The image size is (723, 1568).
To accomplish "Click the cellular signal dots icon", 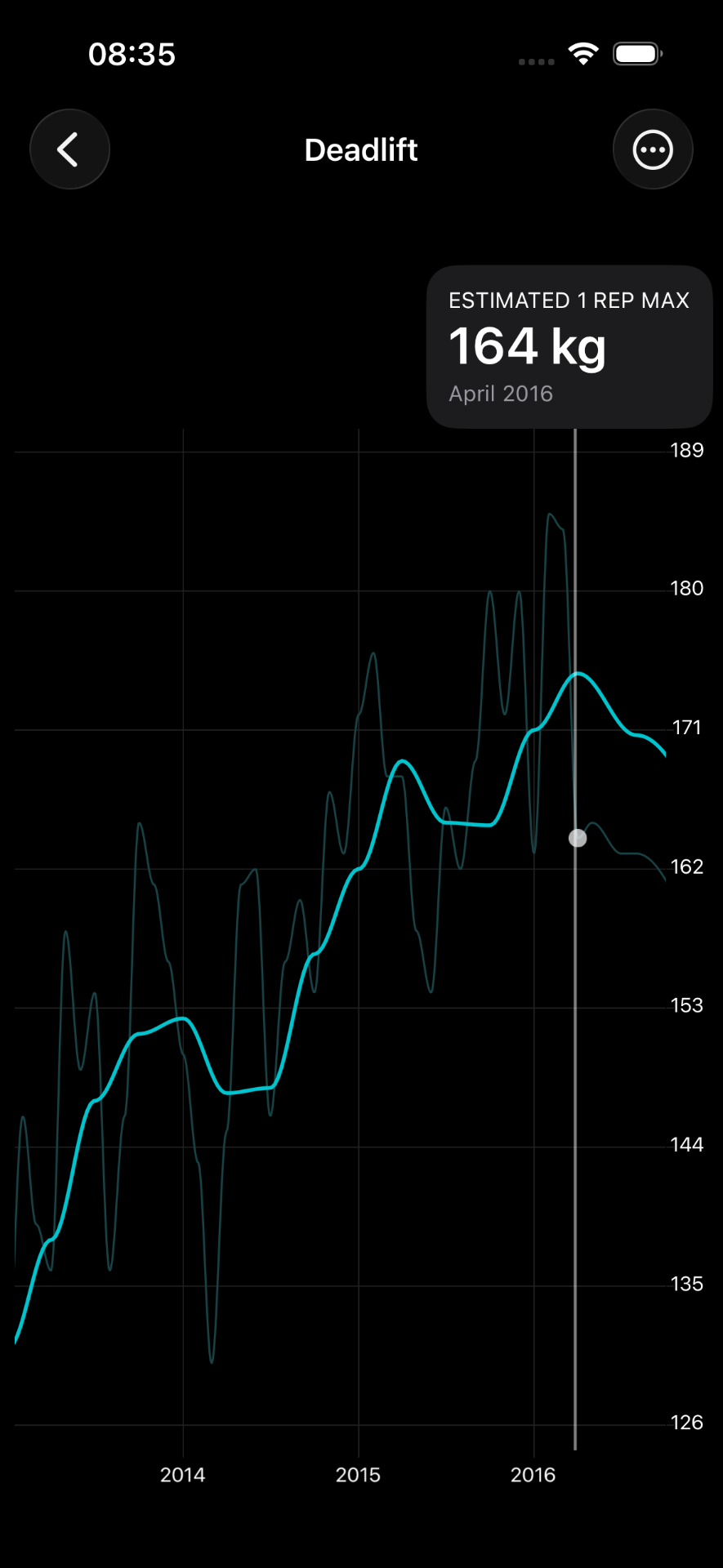I will pyautogui.click(x=535, y=60).
